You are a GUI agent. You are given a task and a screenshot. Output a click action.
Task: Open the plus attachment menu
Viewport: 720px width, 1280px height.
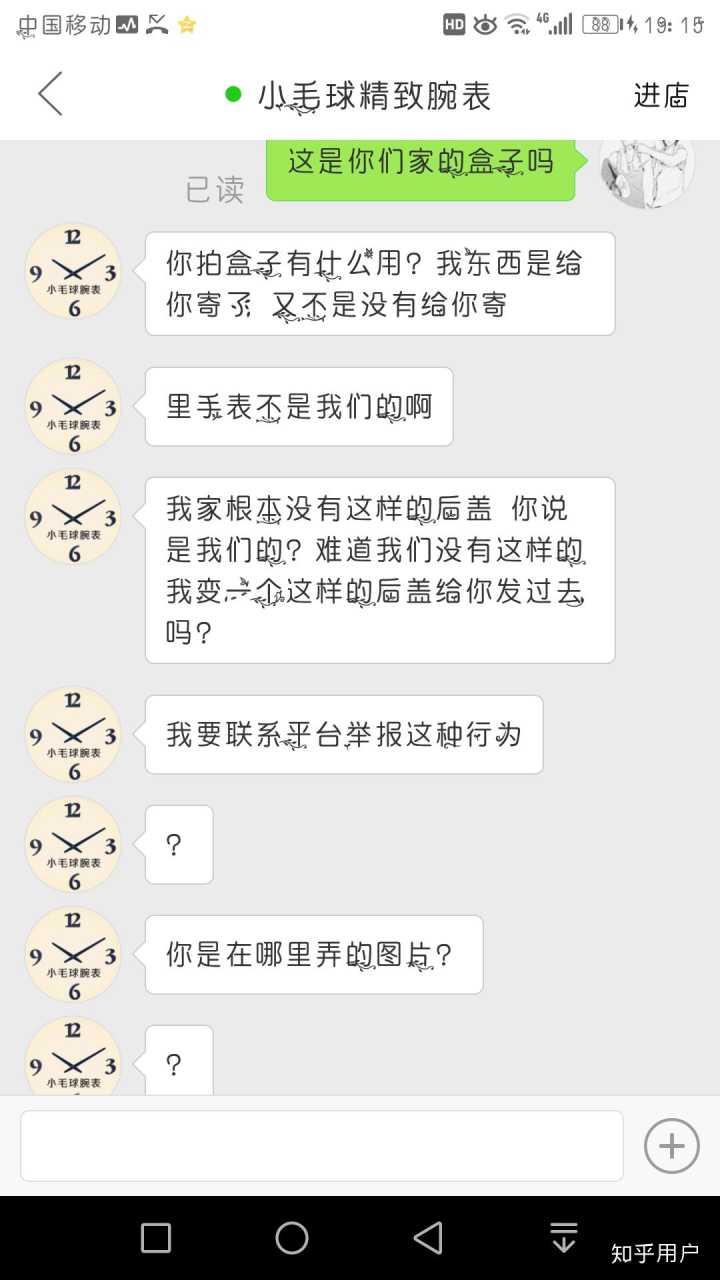pos(671,1145)
